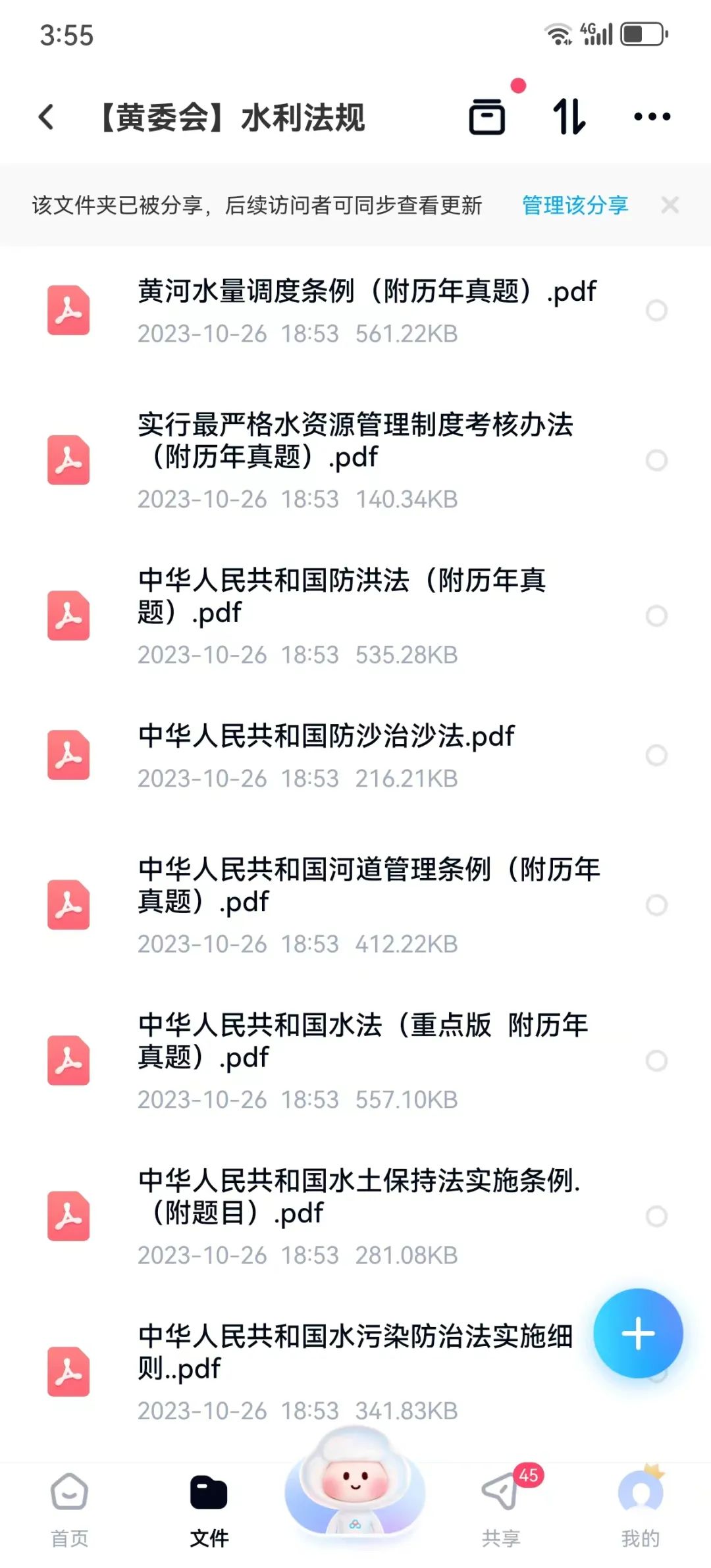Screen dimensions: 711x1568
Task: Select the checkbox for 水土保持法实施条例 pdf
Action: 656,1216
